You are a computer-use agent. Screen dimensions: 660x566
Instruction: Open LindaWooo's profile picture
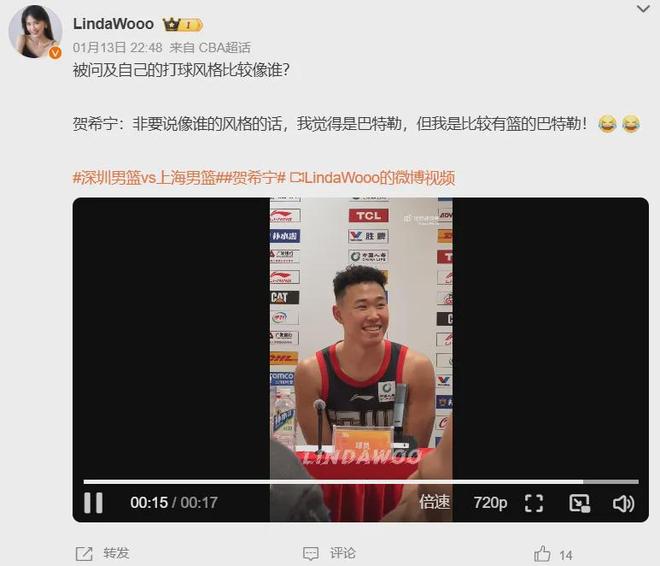click(37, 35)
